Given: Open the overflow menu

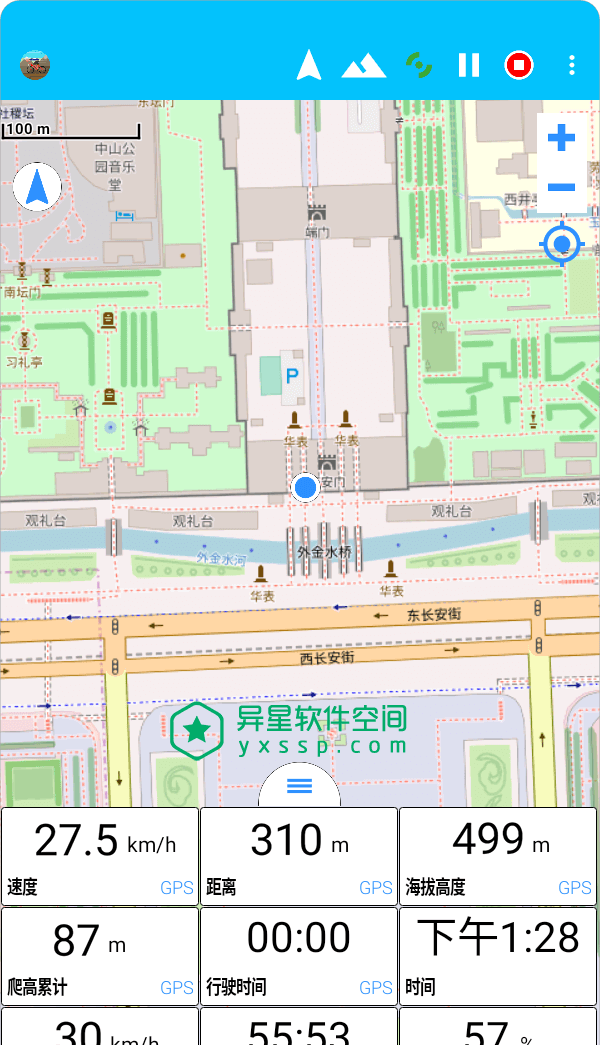Looking at the screenshot, I should pyautogui.click(x=572, y=66).
